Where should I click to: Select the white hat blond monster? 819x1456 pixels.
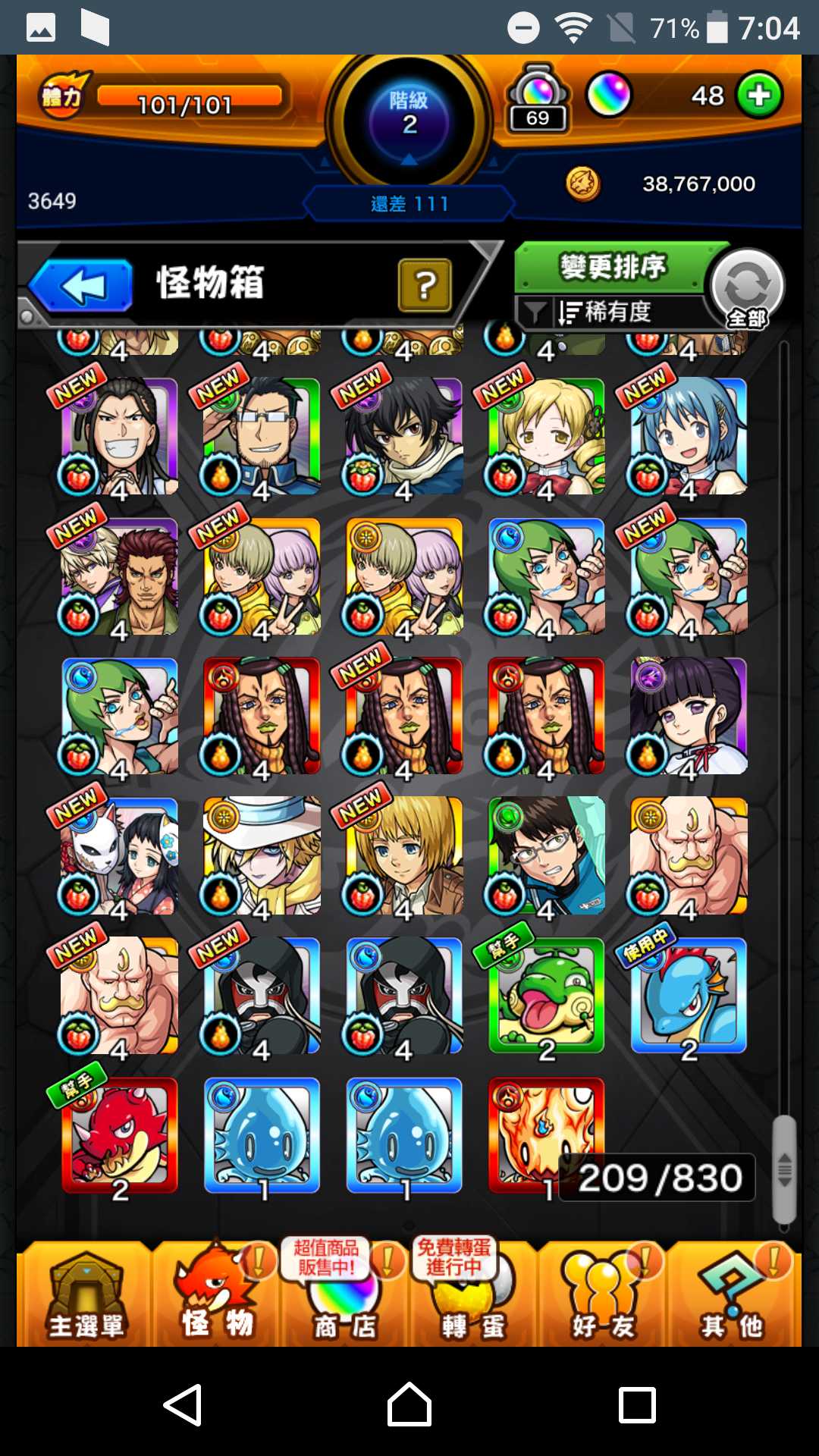(262, 855)
